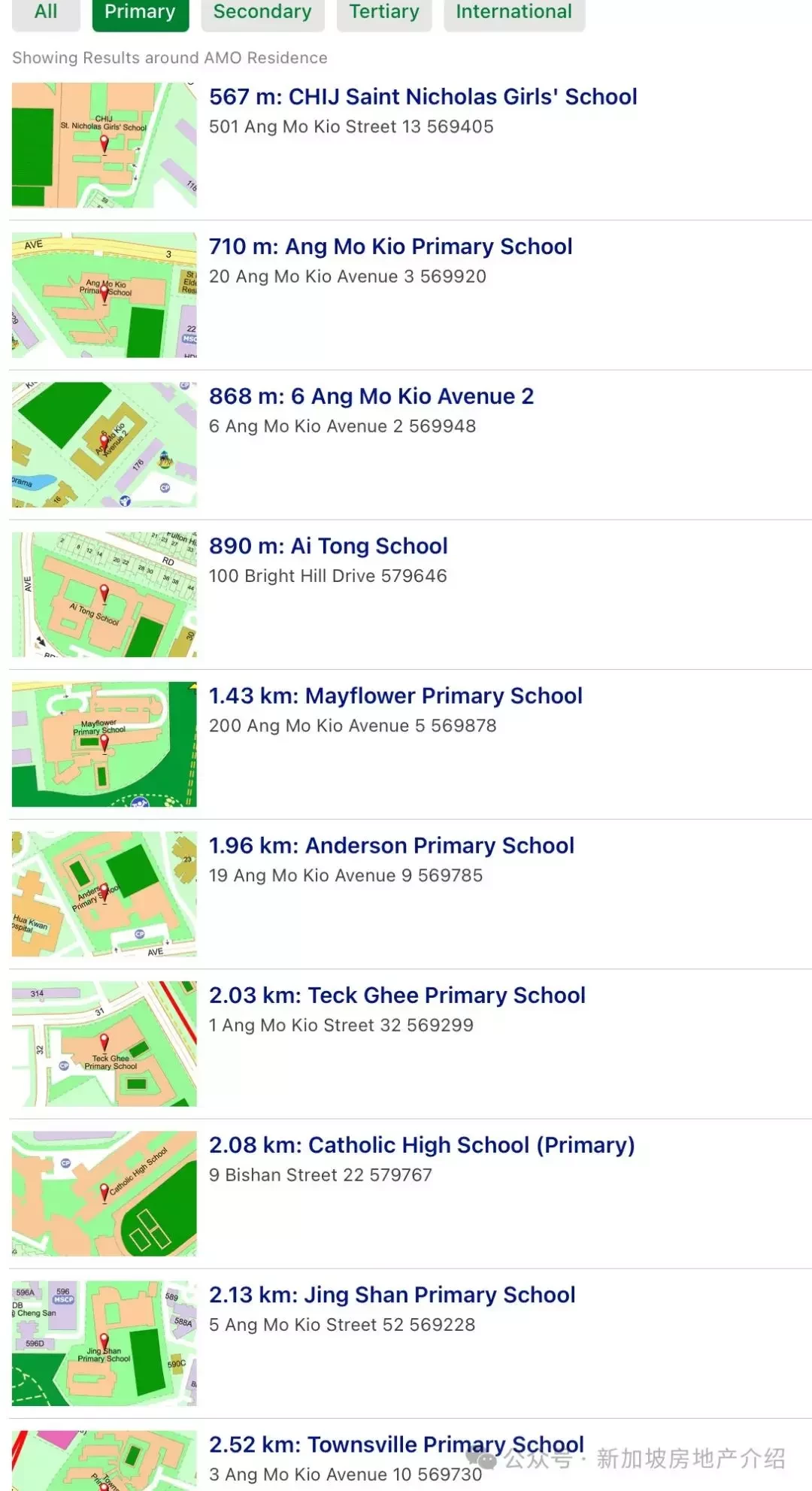Screen dimensions: 812x1491
Task: View Anderson Primary School details
Action: 391,846
